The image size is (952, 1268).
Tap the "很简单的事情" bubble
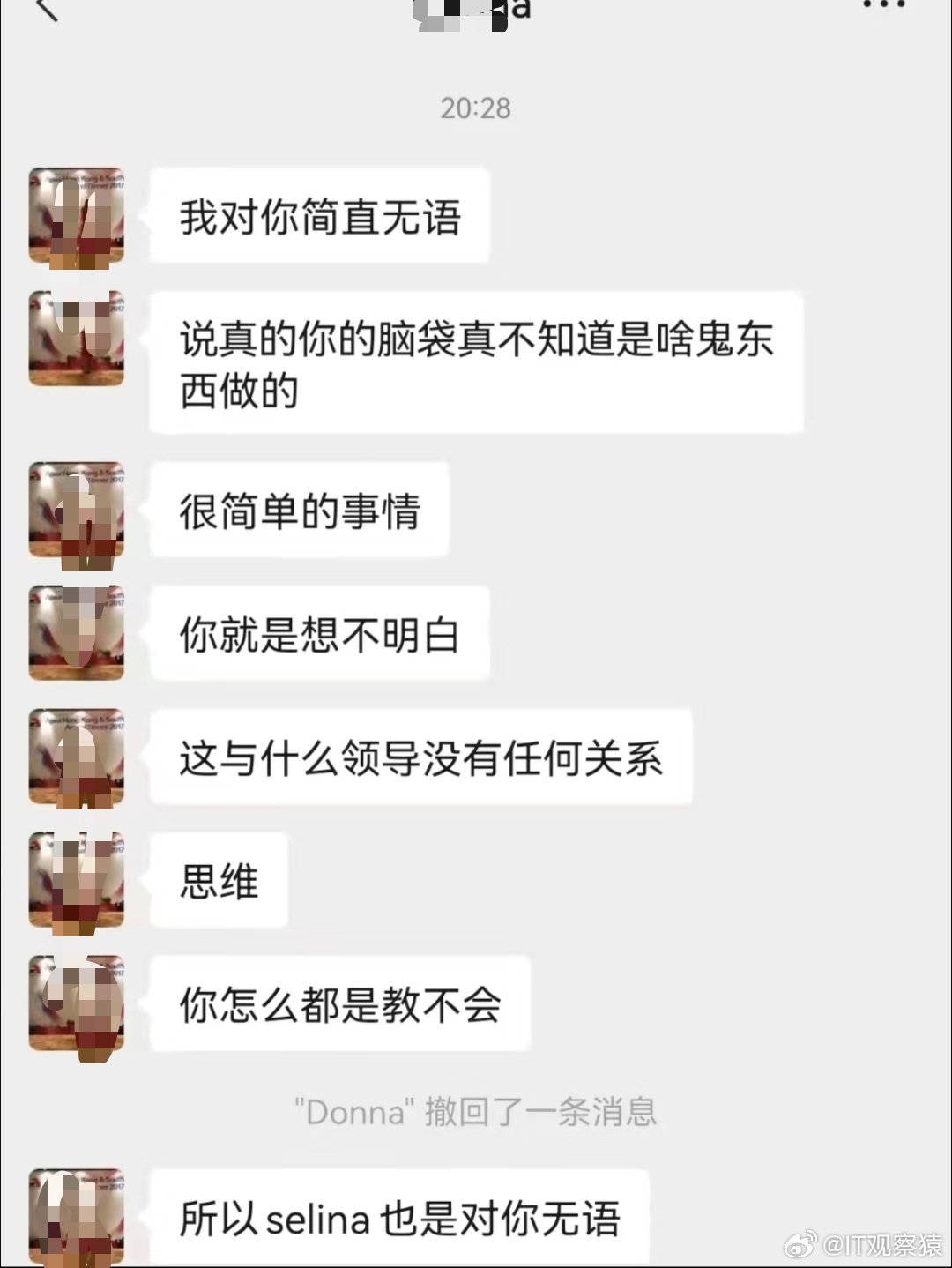click(300, 511)
